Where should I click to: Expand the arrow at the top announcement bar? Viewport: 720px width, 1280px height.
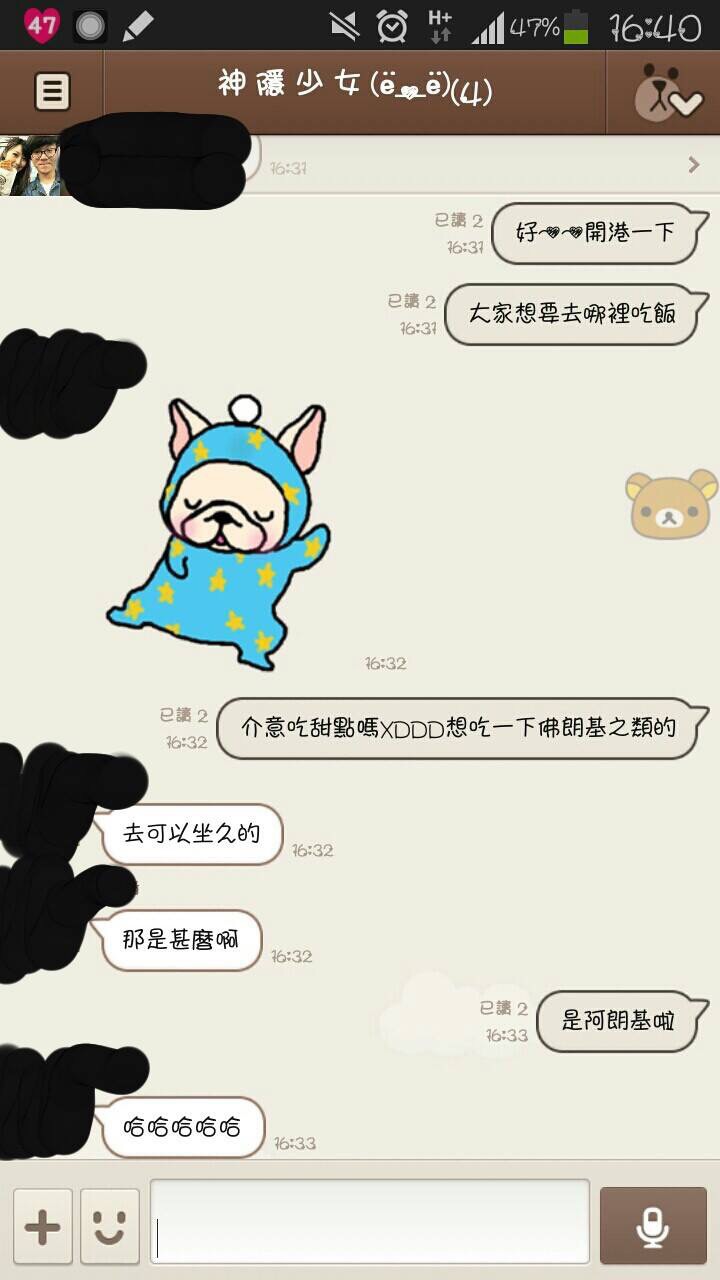(694, 165)
